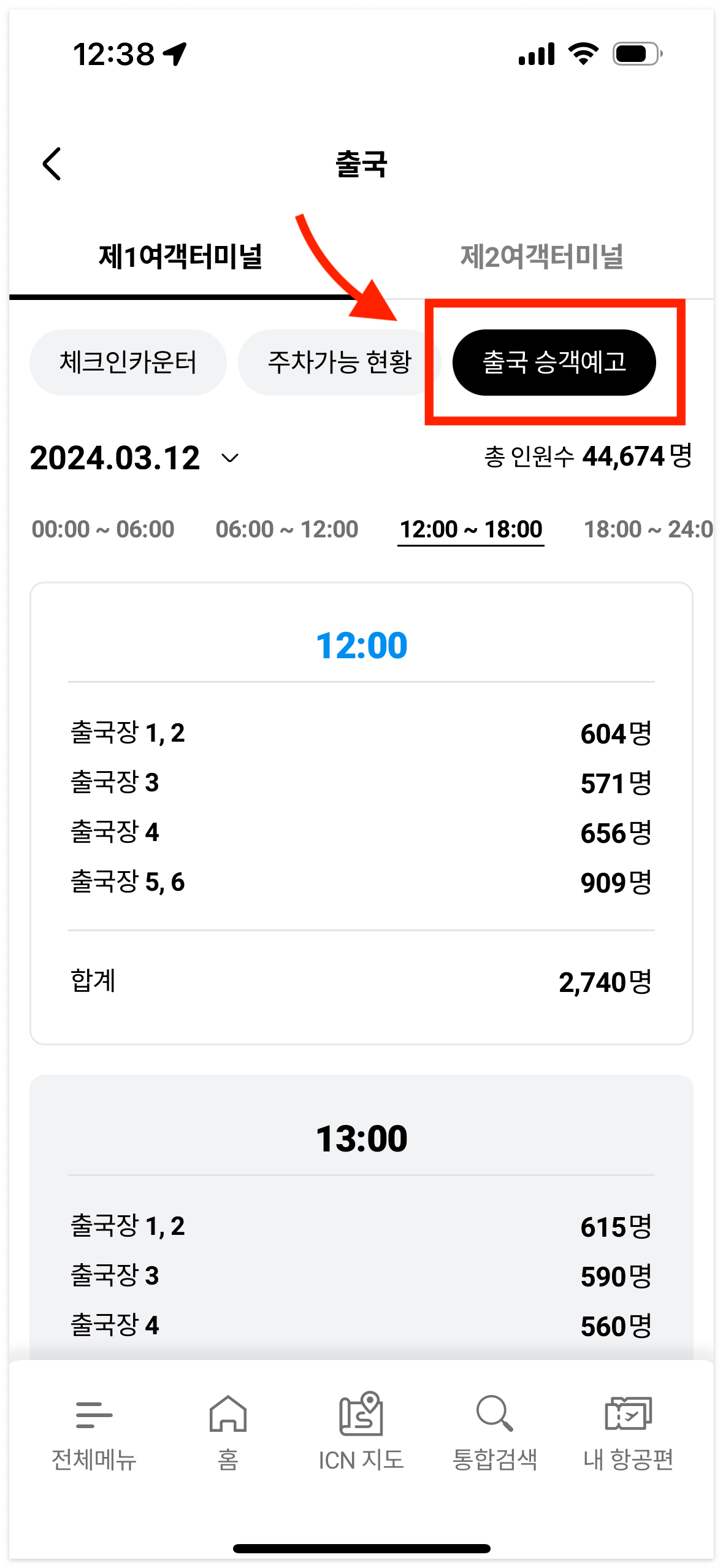Check the Wi-Fi status icon
Viewport: 723px width, 1568px height.
[x=581, y=54]
